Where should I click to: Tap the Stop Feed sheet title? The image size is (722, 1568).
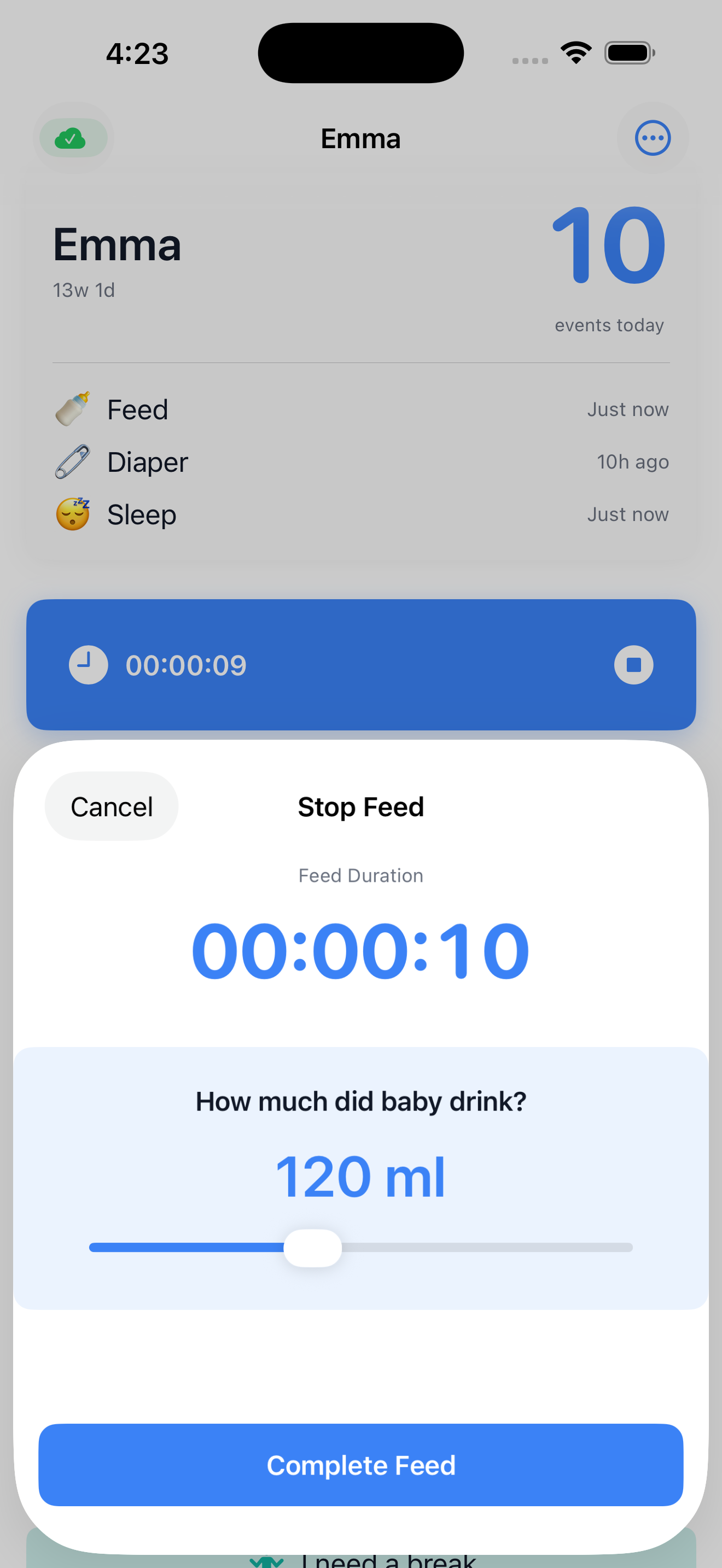coord(360,805)
